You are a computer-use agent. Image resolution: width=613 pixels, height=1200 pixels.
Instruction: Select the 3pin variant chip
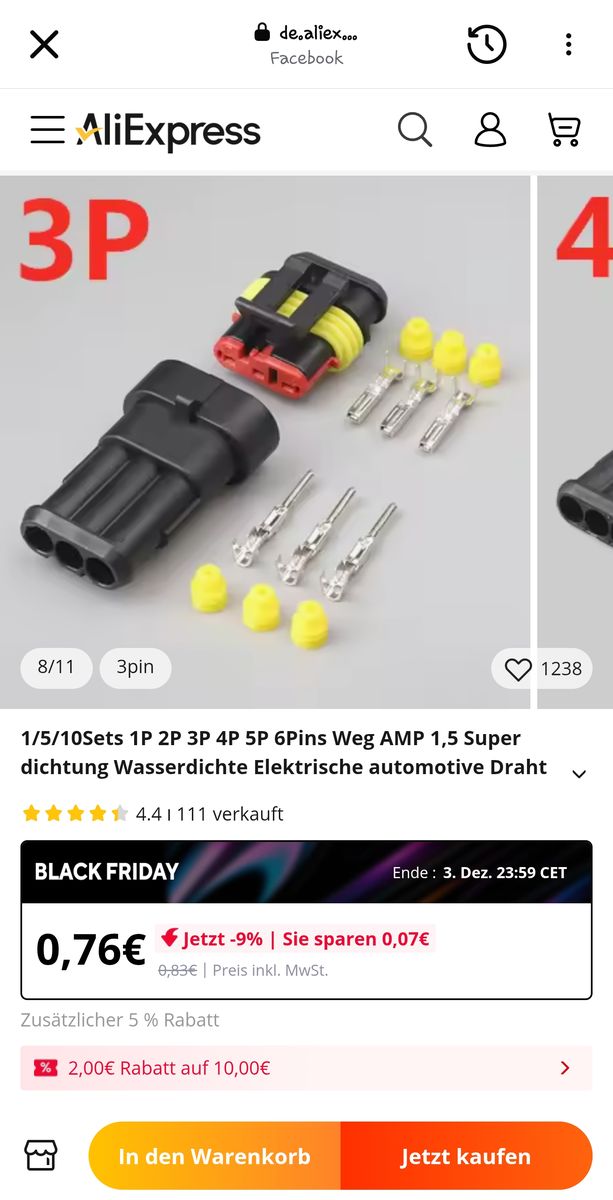pos(135,667)
